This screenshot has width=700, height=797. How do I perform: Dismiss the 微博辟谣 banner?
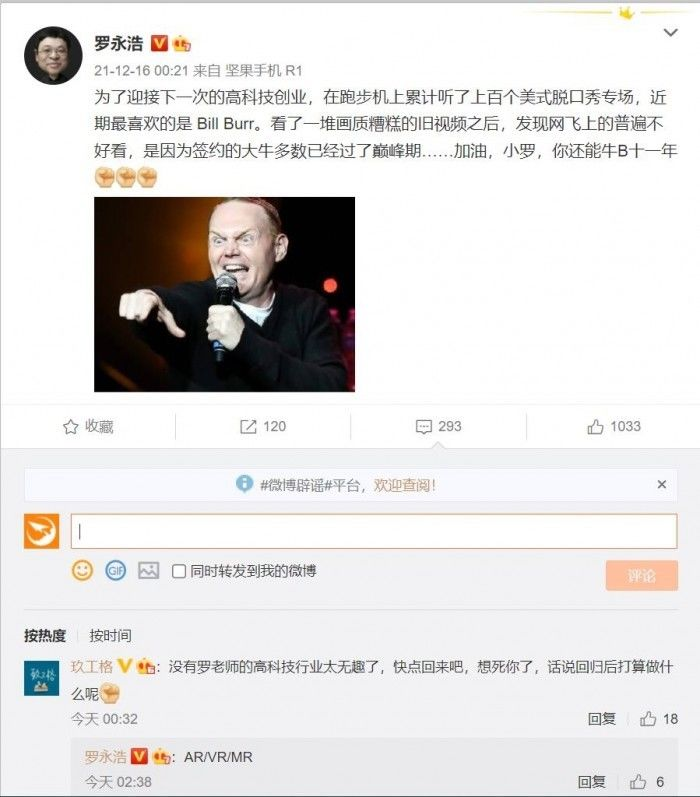[x=661, y=484]
